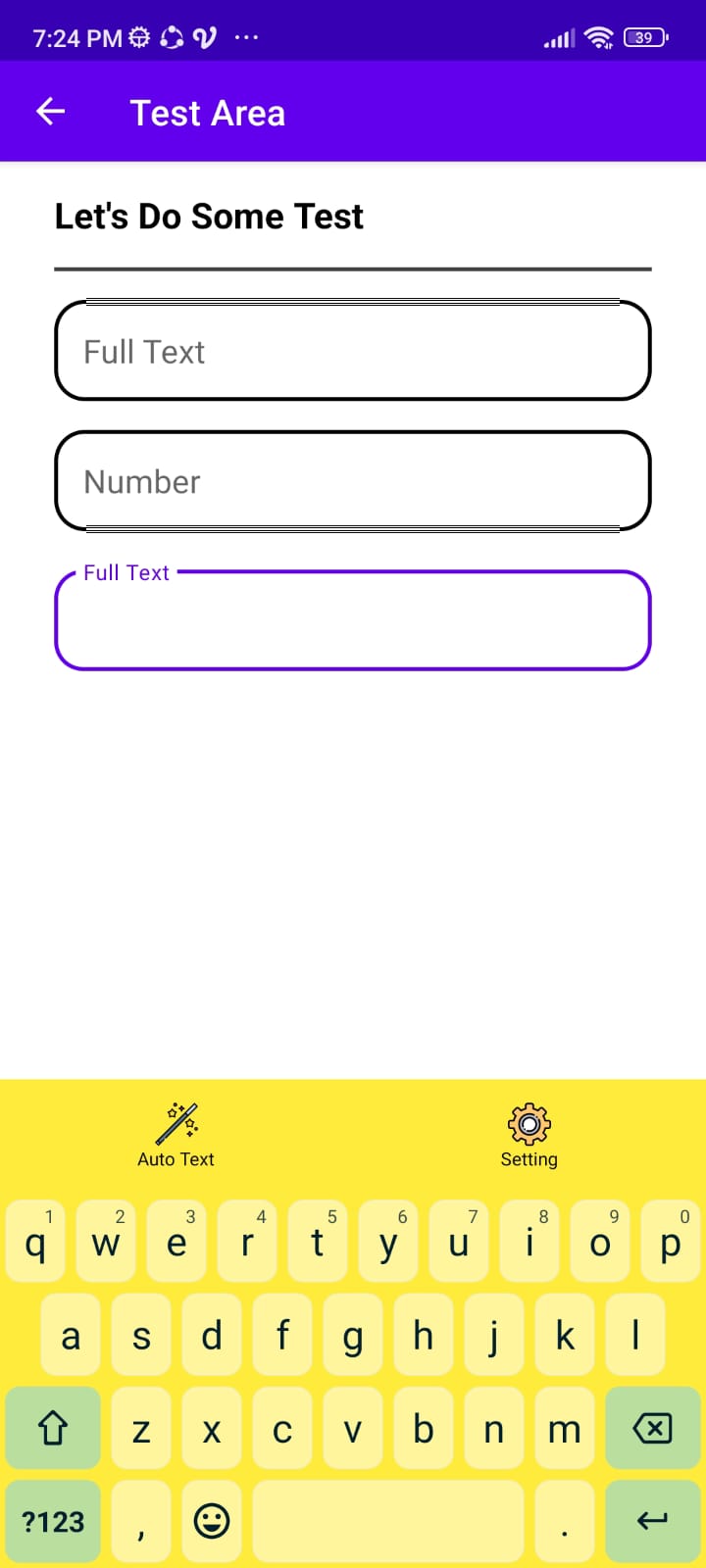This screenshot has height=1568, width=706.
Task: Tap the space bar
Action: pos(387,1522)
